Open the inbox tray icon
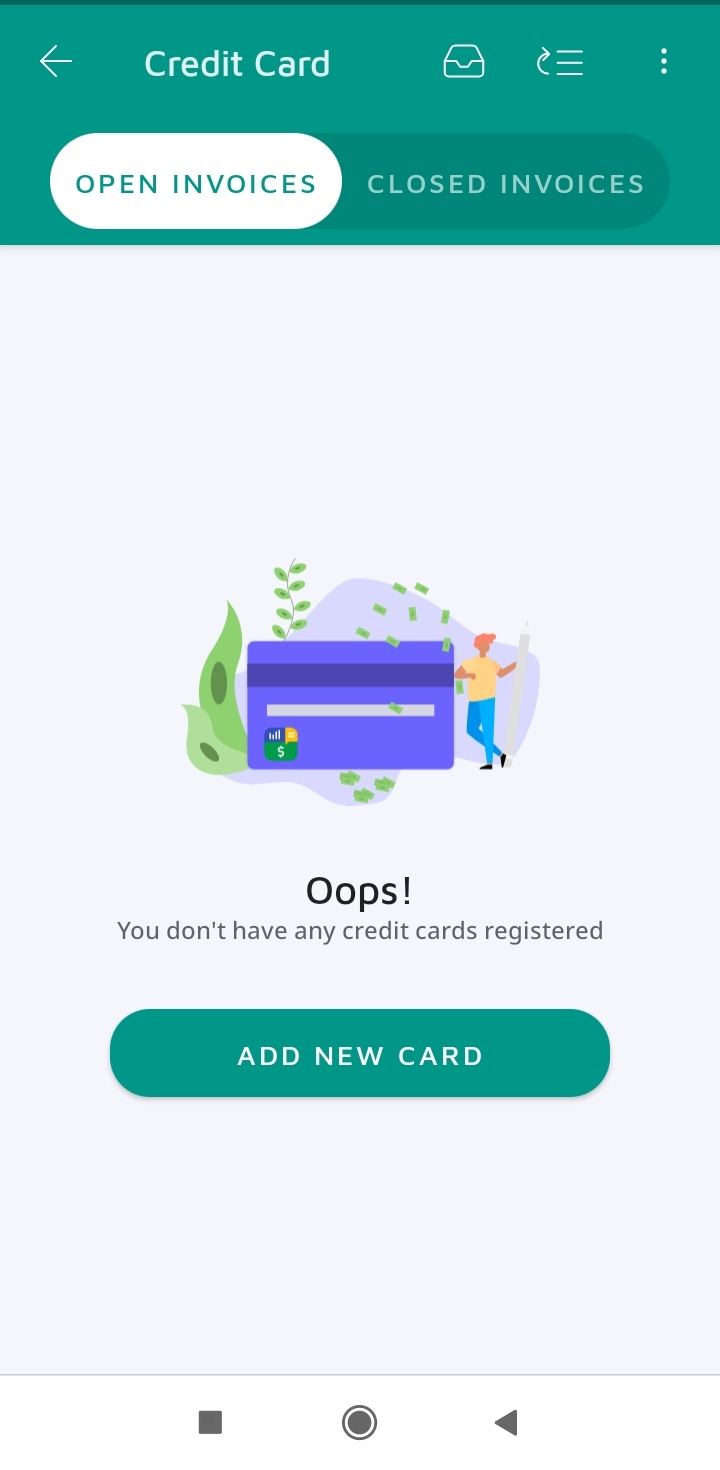The image size is (720, 1470). click(x=464, y=62)
